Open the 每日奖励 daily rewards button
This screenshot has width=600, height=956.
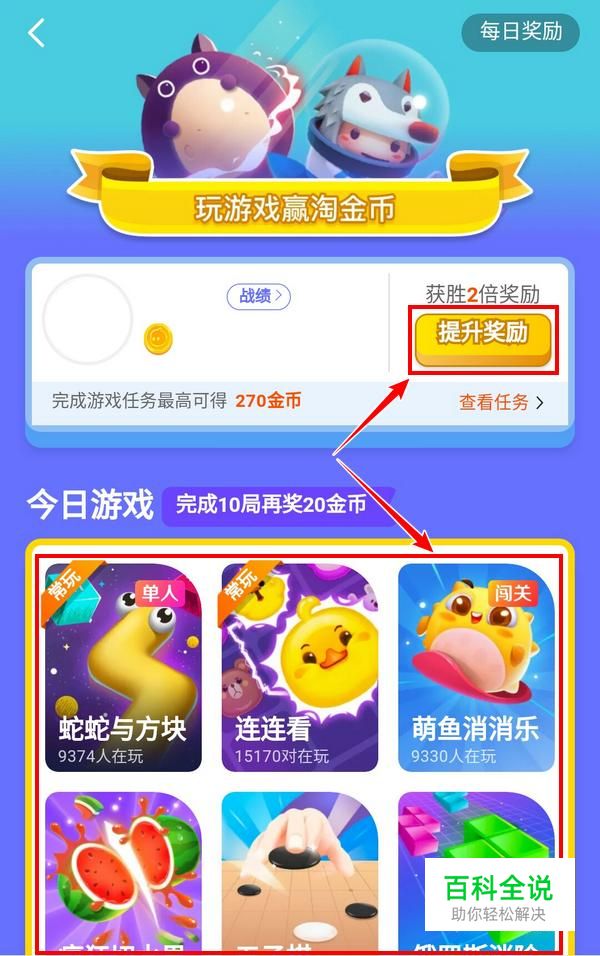click(x=520, y=32)
